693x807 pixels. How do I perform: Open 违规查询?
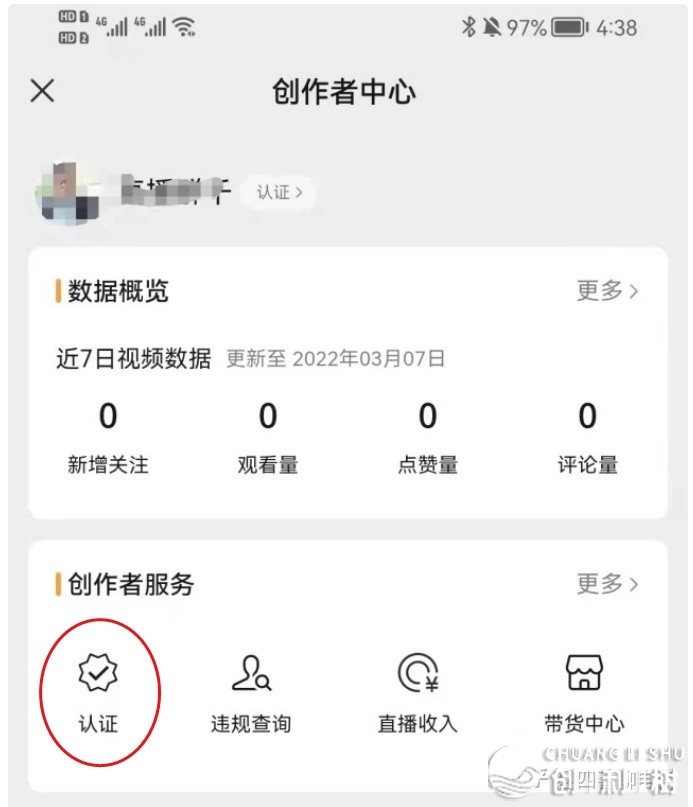click(251, 692)
